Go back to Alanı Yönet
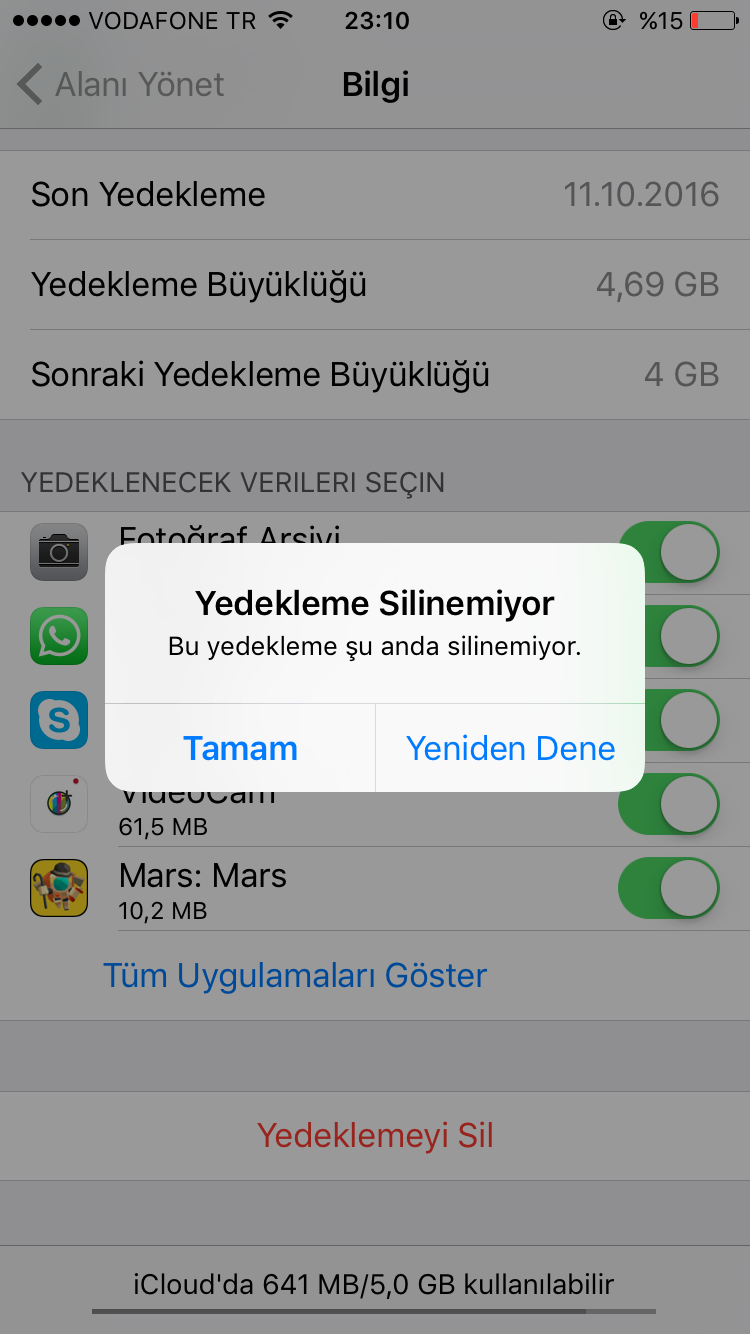The image size is (750, 1334). pyautogui.click(x=122, y=85)
